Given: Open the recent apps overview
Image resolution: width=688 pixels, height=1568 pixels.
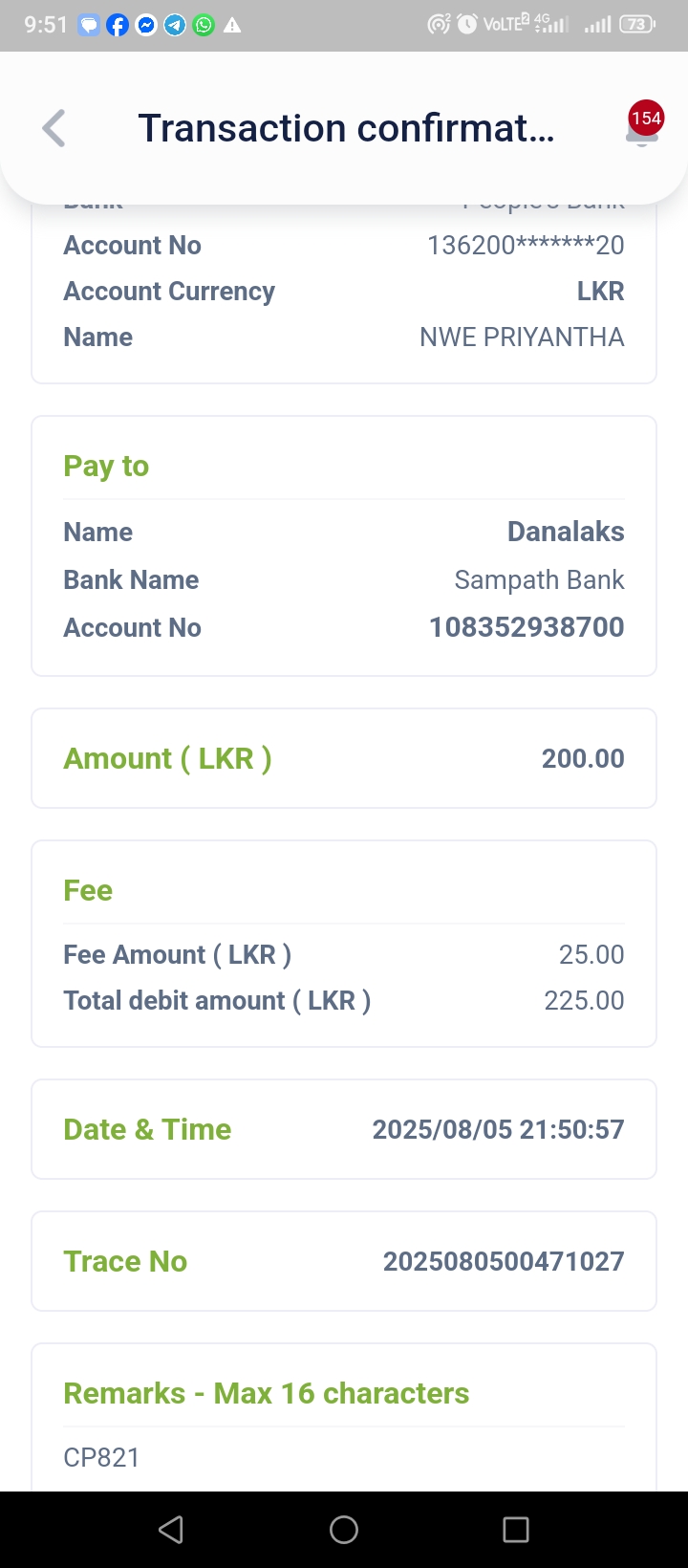Looking at the screenshot, I should coord(516,1530).
